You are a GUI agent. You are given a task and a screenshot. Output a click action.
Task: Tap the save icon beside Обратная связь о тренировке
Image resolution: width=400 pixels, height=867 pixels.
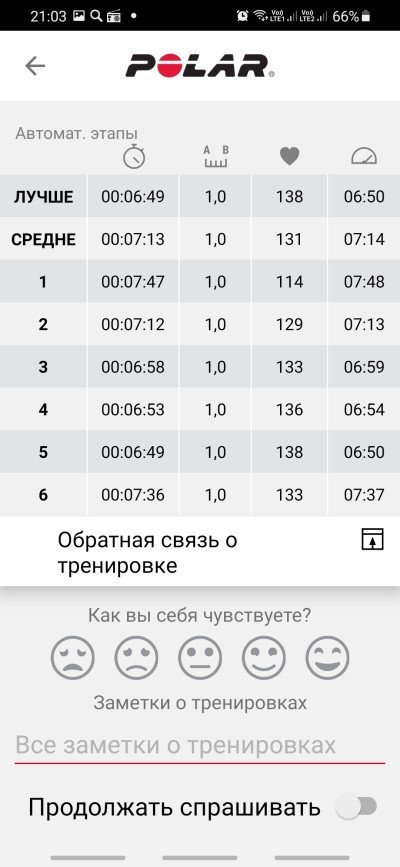tap(372, 539)
